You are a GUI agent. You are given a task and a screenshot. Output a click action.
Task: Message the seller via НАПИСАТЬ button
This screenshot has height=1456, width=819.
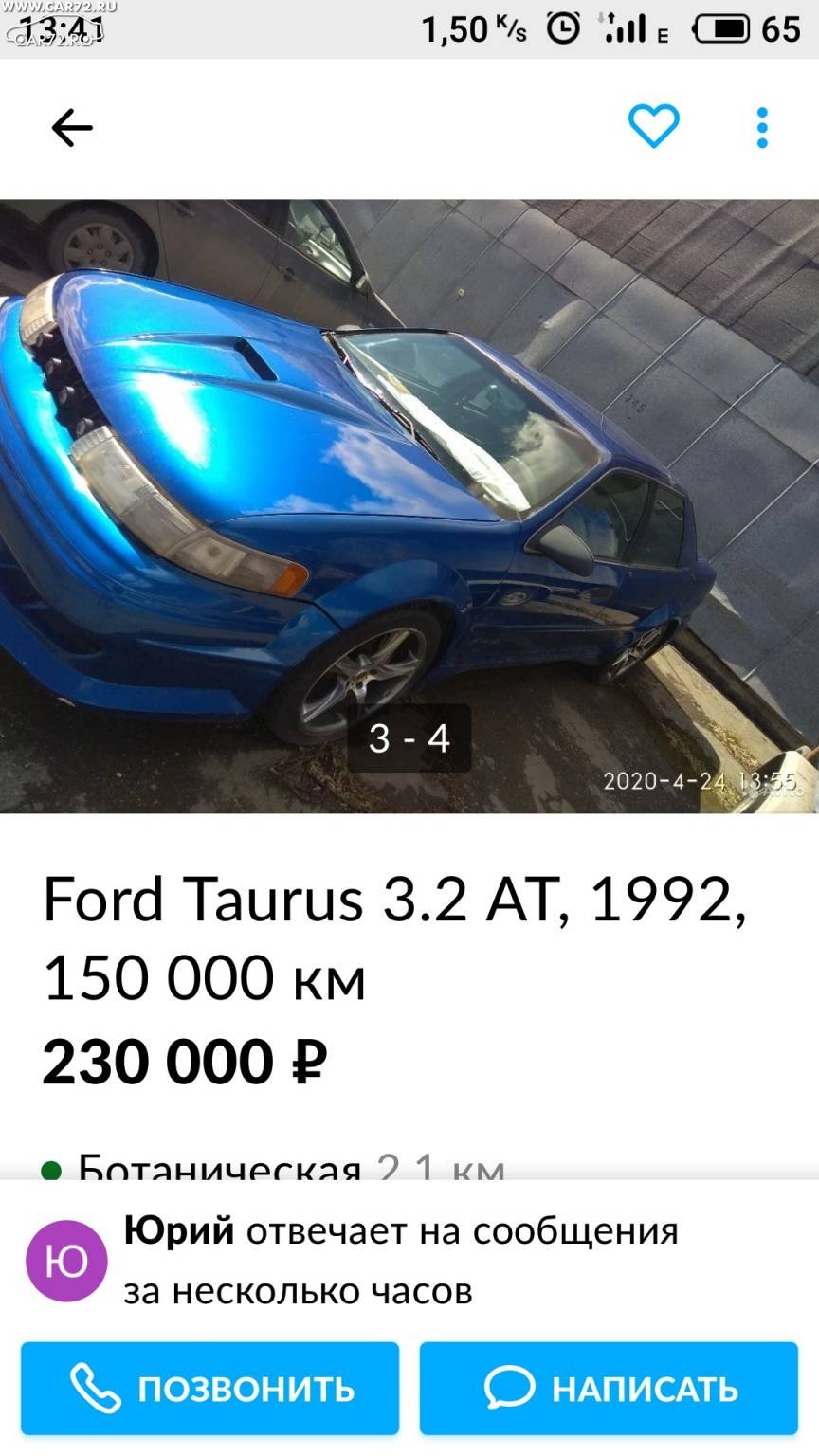pyautogui.click(x=610, y=1389)
